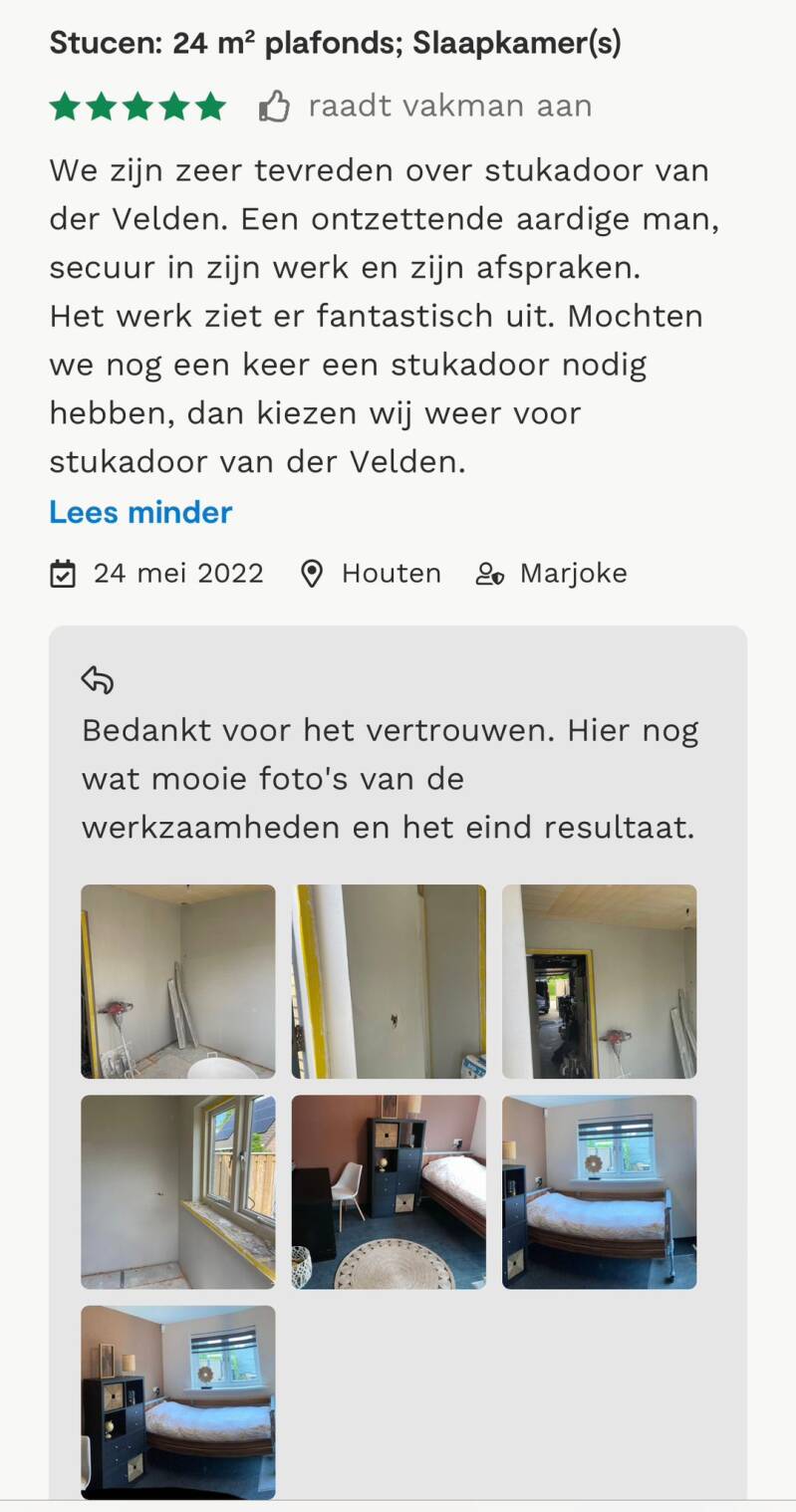
Task: Open photo of window in unfinished plastered room
Action: [178, 1192]
